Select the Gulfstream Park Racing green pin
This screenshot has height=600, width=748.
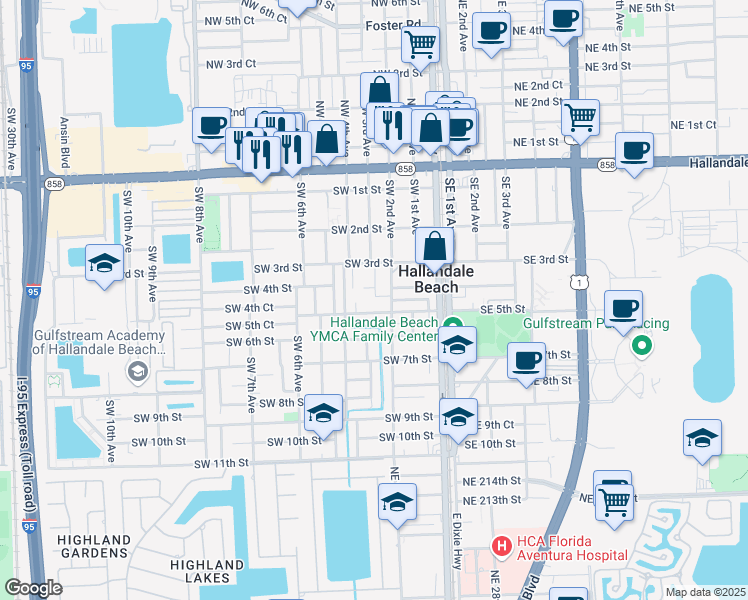click(641, 346)
